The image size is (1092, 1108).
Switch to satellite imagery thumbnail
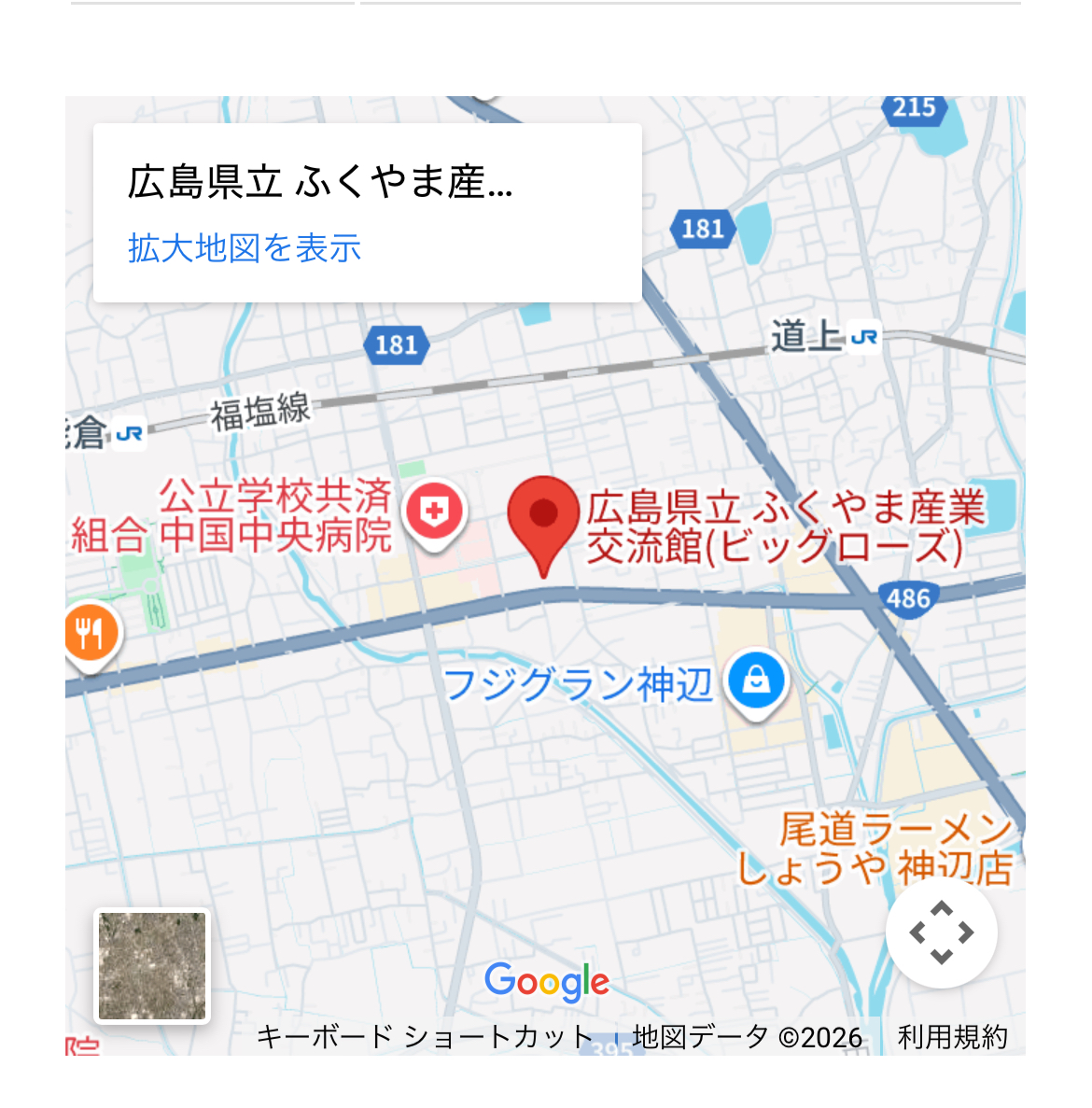click(x=152, y=965)
